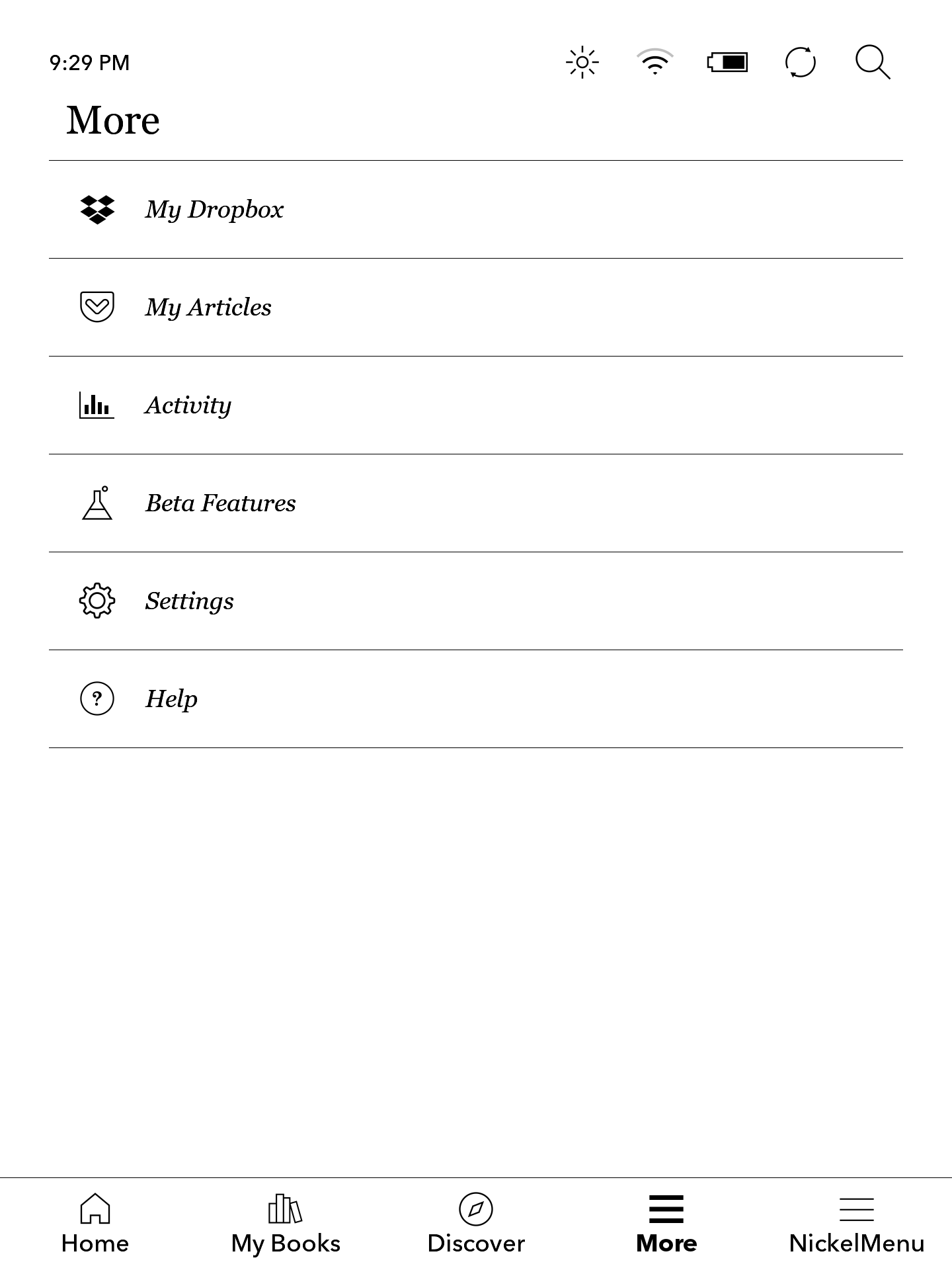This screenshot has width=952, height=1270.
Task: Open the NickelMenu tab
Action: [x=857, y=1224]
